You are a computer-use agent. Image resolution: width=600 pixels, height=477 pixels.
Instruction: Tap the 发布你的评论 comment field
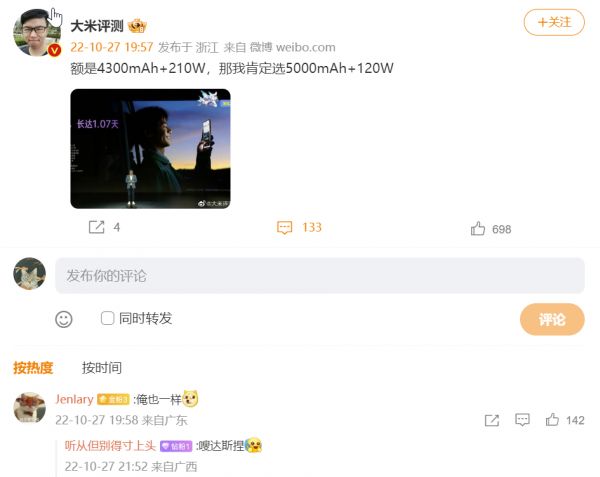pos(319,275)
